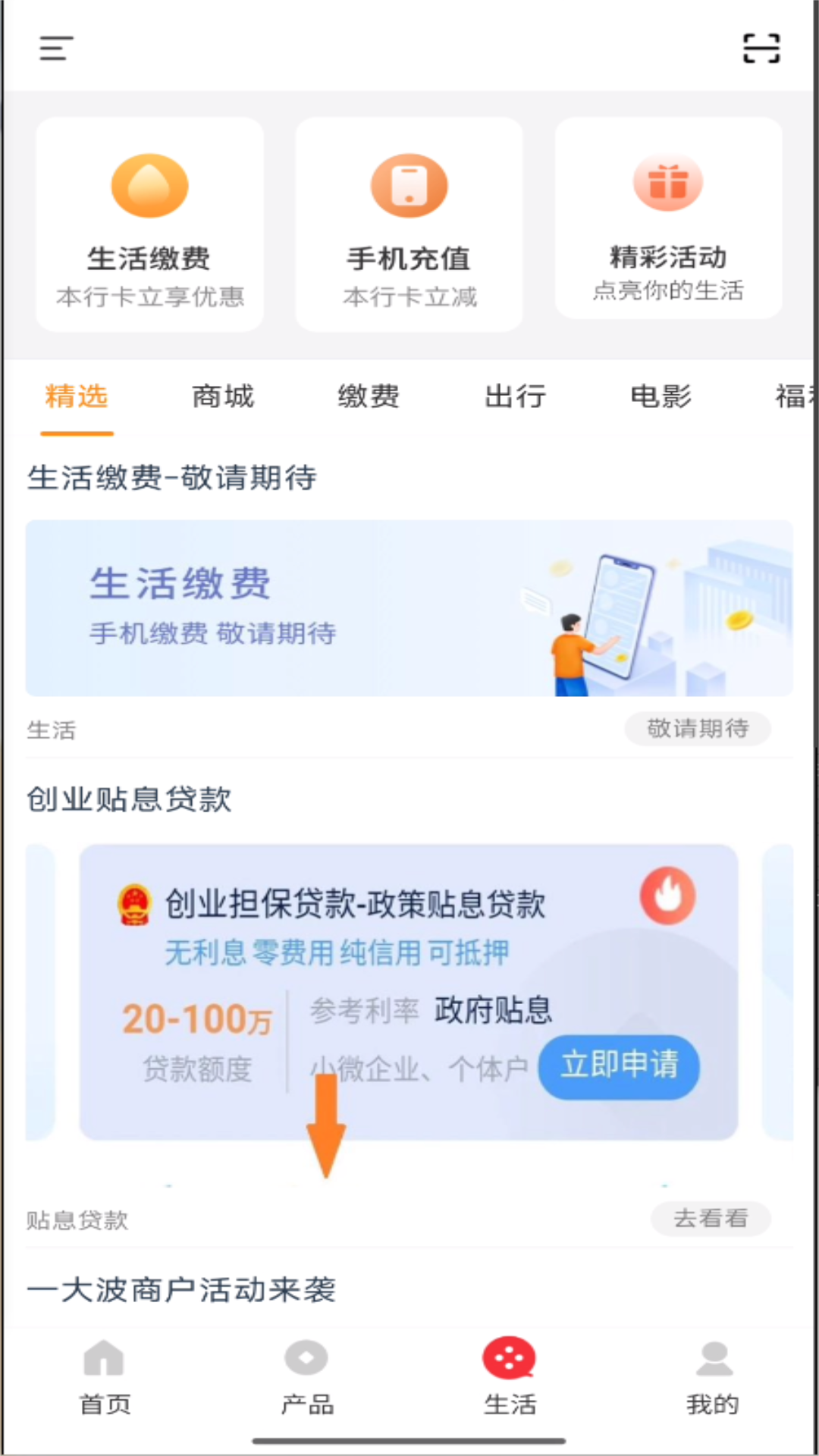Screen dimensions: 819x1456
Task: Open the 我的 profile tab
Action: click(713, 1378)
